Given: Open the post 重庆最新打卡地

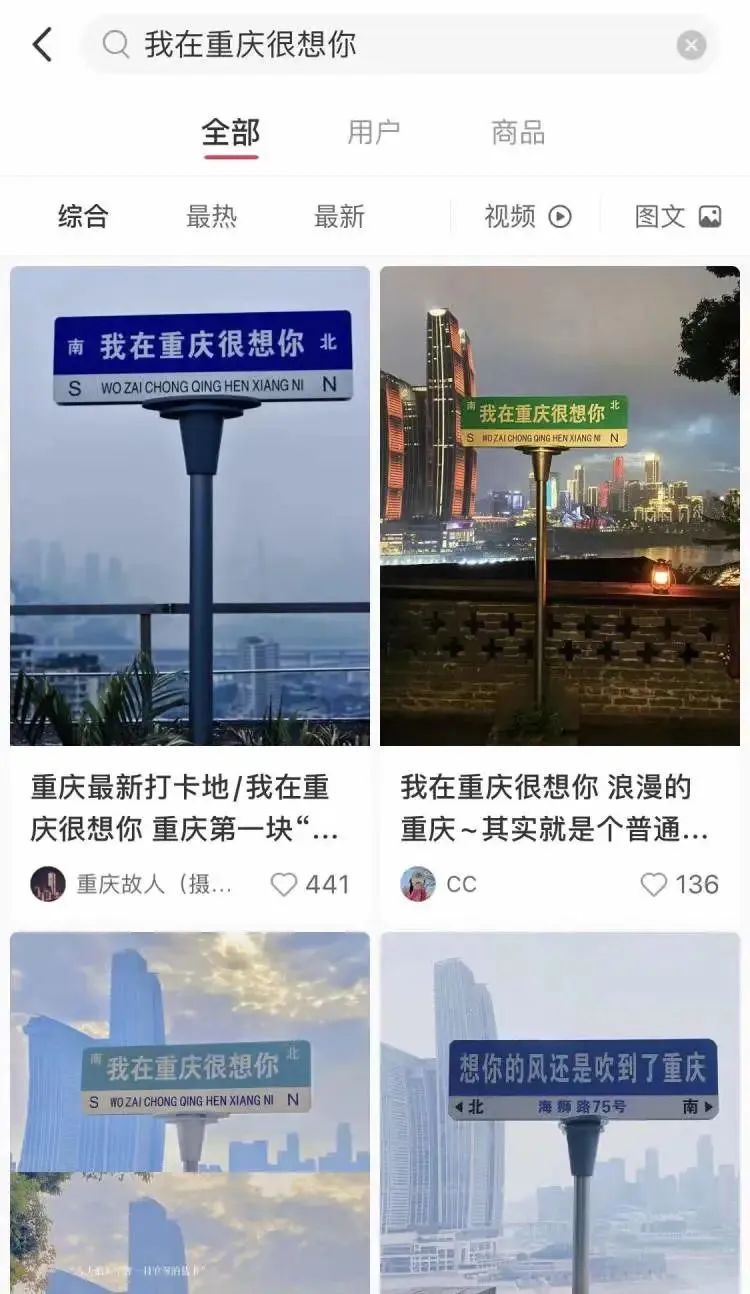Looking at the screenshot, I should 190,505.
